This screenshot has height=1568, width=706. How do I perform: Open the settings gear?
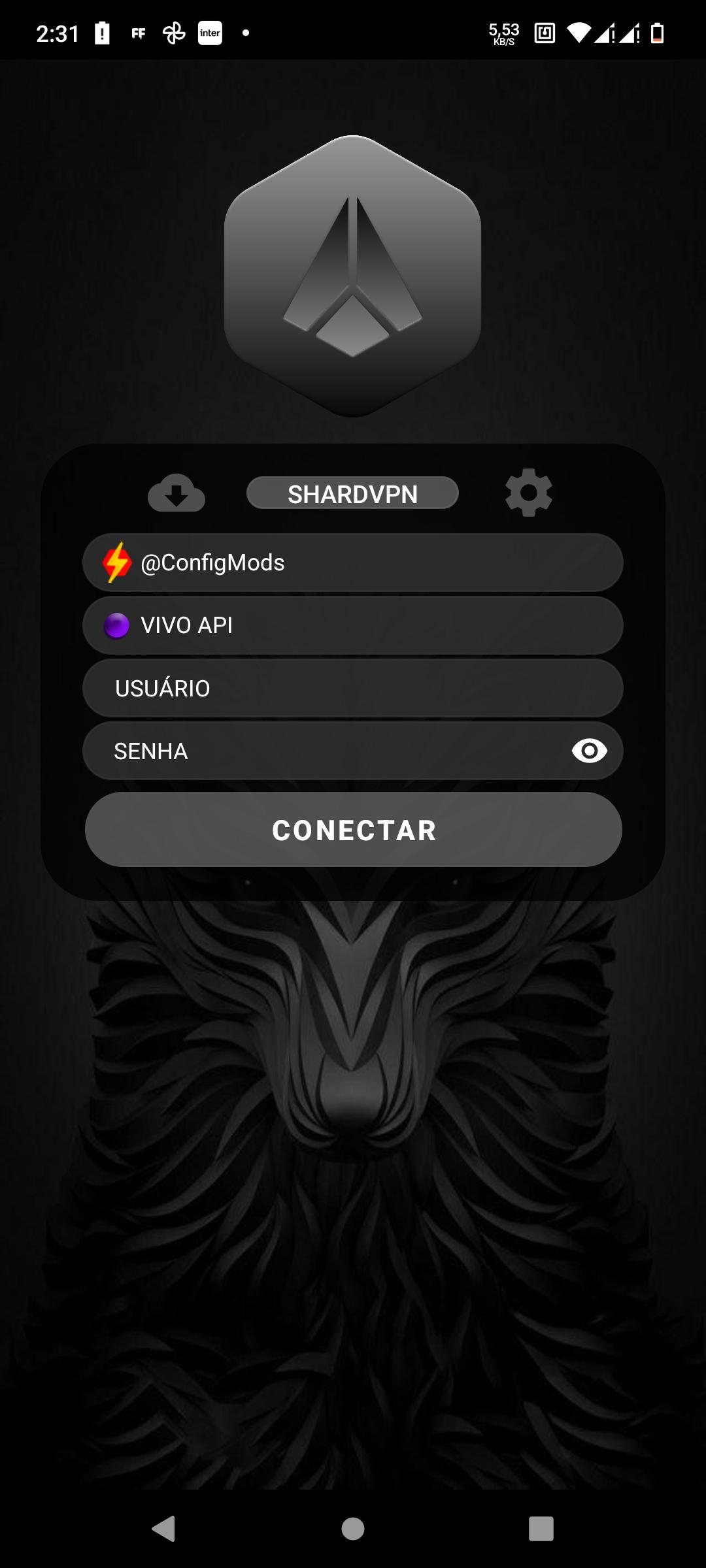529,493
